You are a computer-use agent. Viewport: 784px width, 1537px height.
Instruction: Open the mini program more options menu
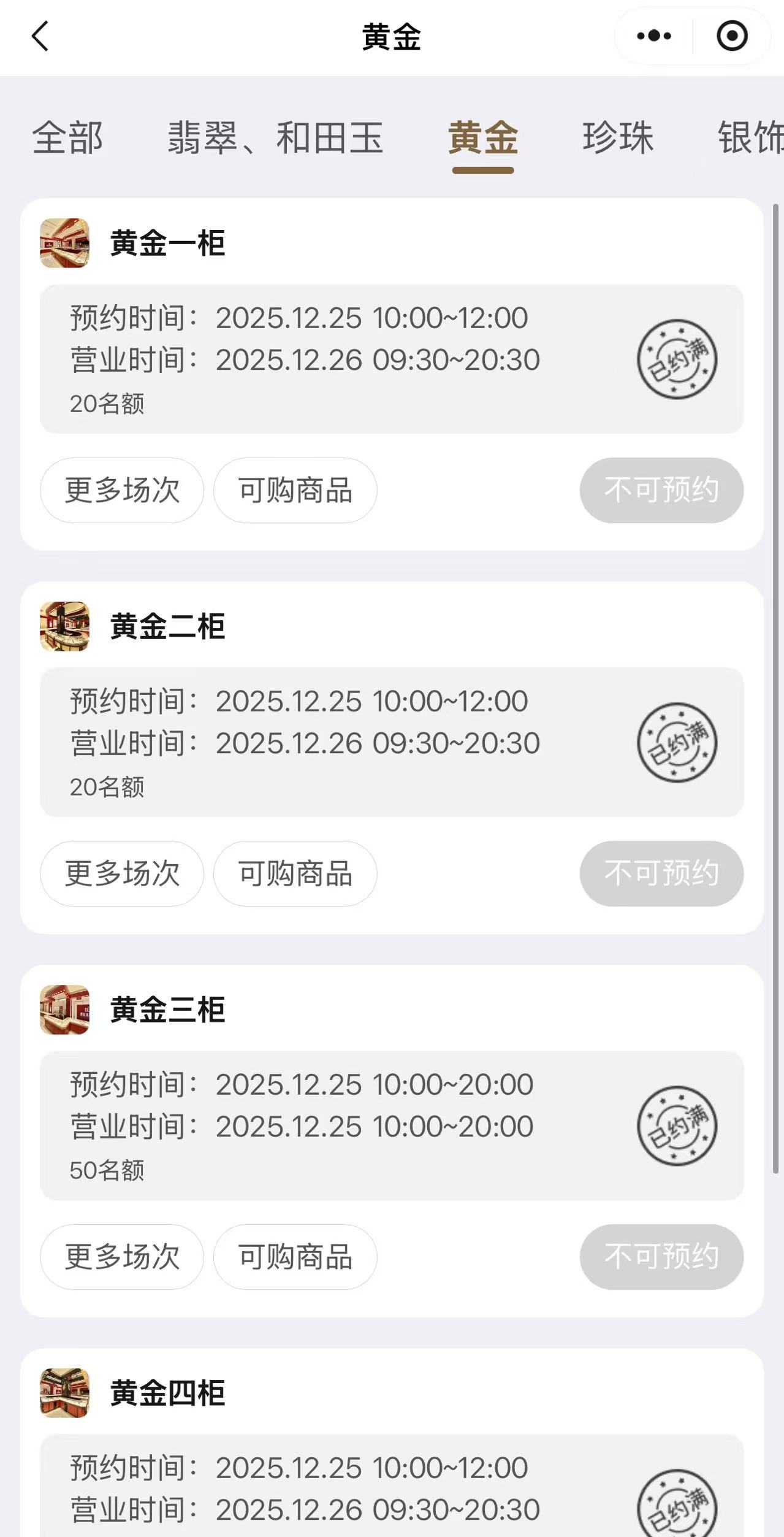point(654,36)
